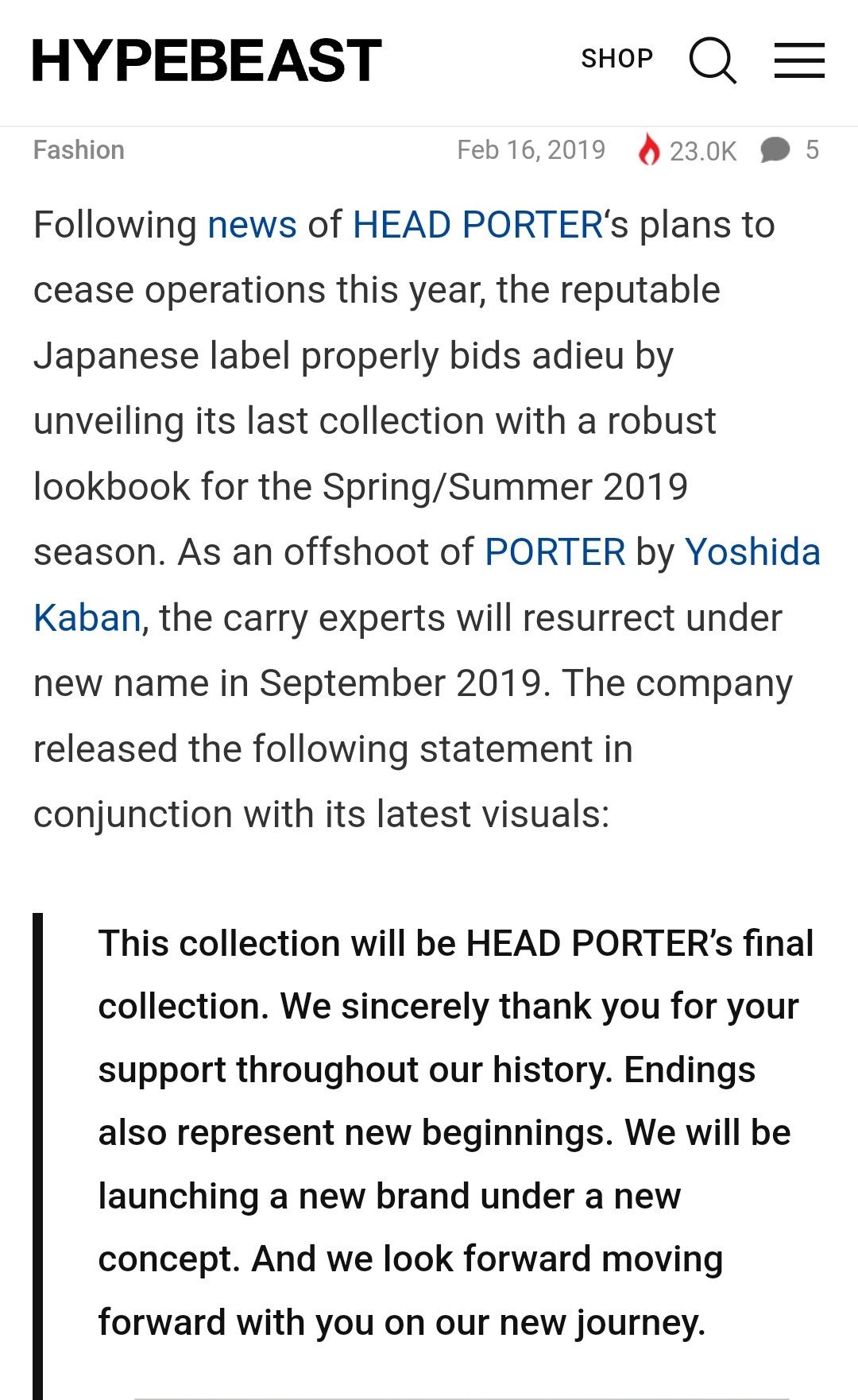Open the Fashion category link
Screen dimensions: 858x1400
[x=79, y=150]
